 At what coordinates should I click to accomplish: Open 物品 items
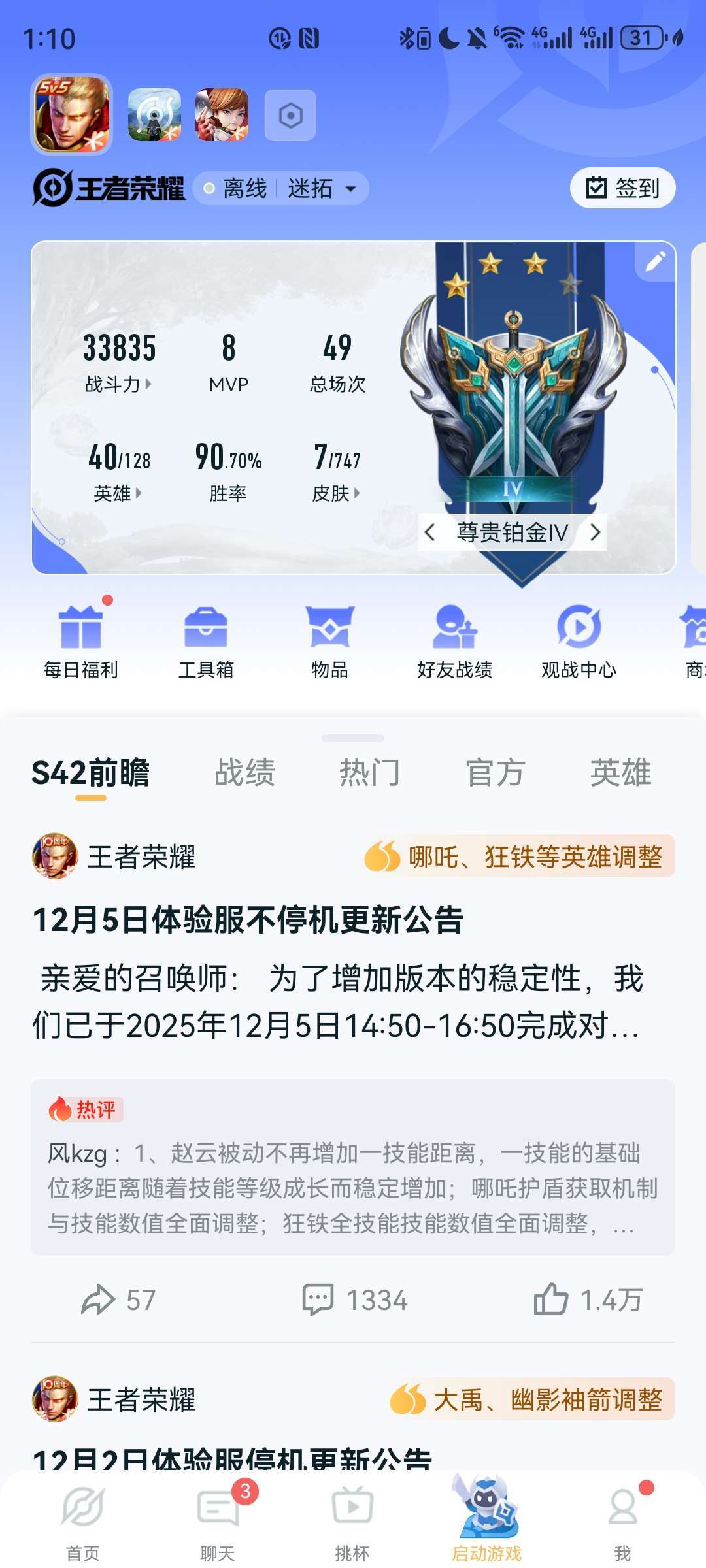pyautogui.click(x=329, y=642)
